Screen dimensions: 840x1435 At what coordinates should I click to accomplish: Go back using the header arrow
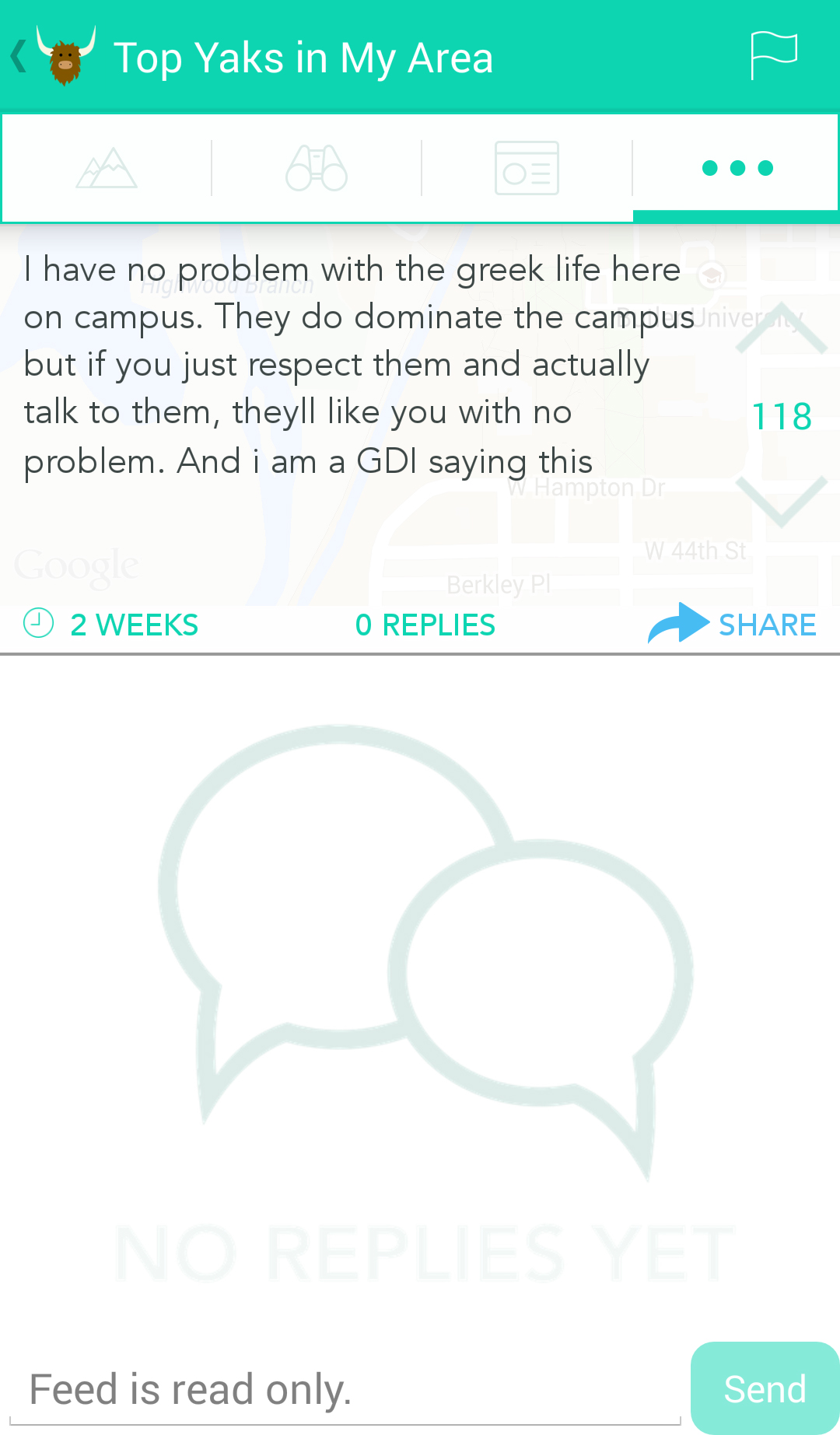tap(20, 57)
